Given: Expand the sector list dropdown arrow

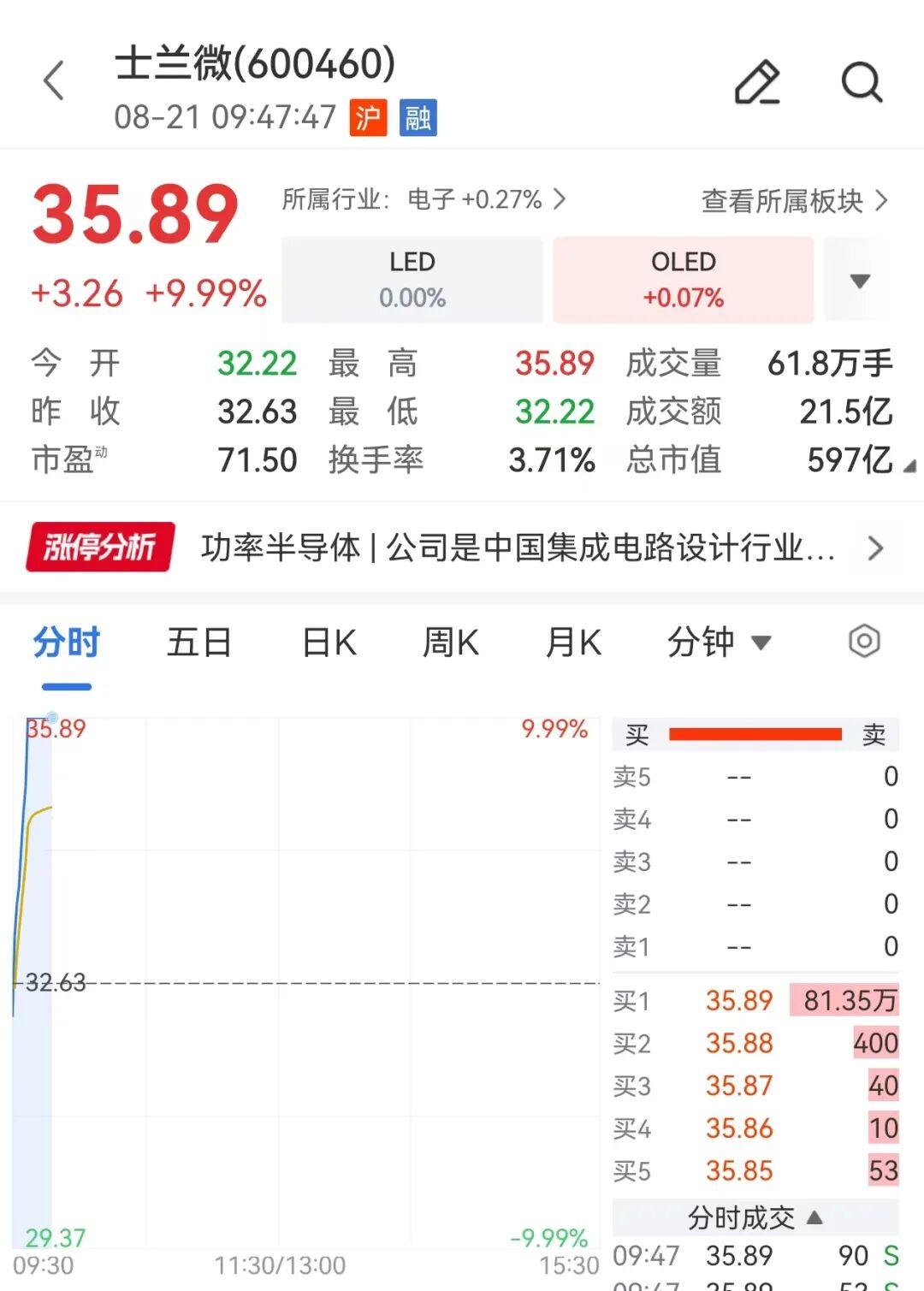Looking at the screenshot, I should coord(860,281).
